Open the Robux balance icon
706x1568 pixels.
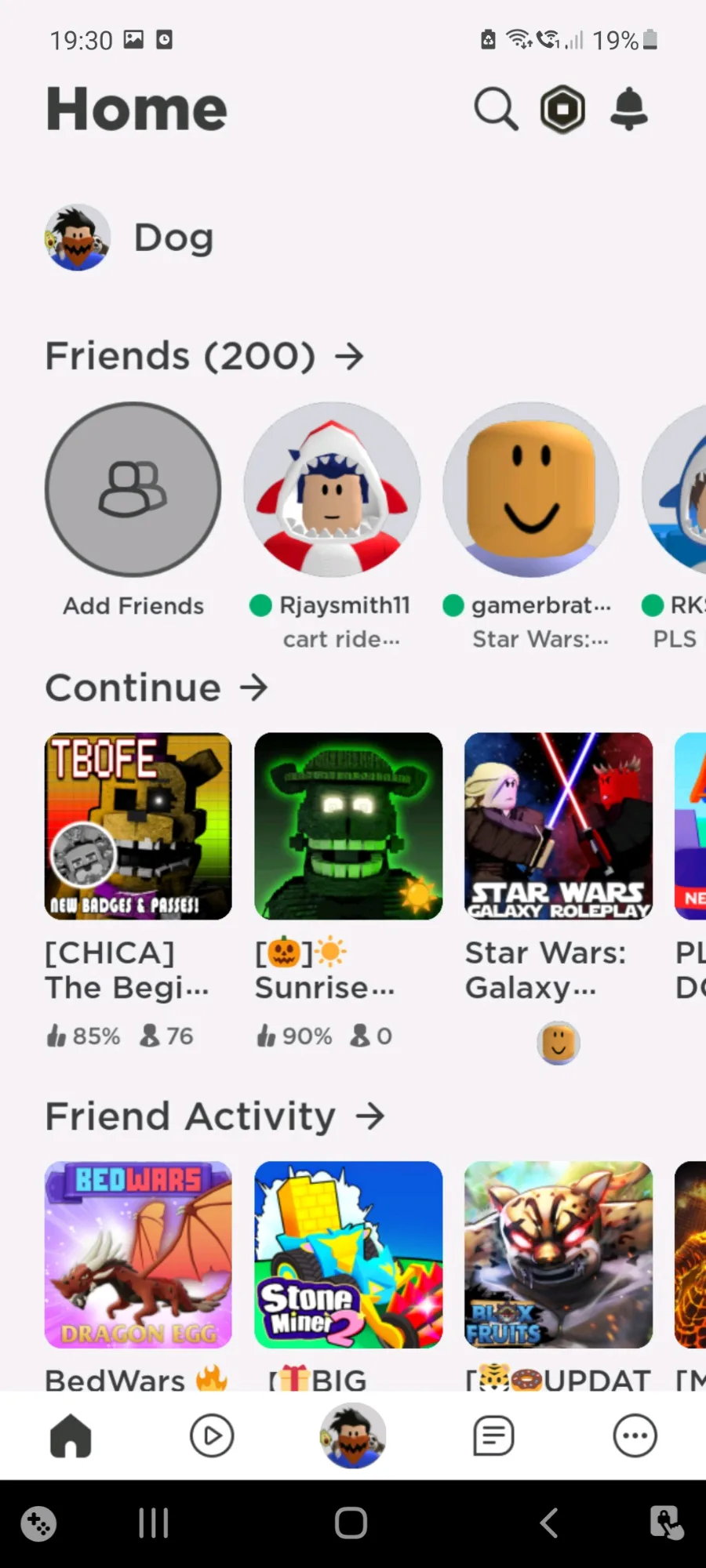(562, 109)
